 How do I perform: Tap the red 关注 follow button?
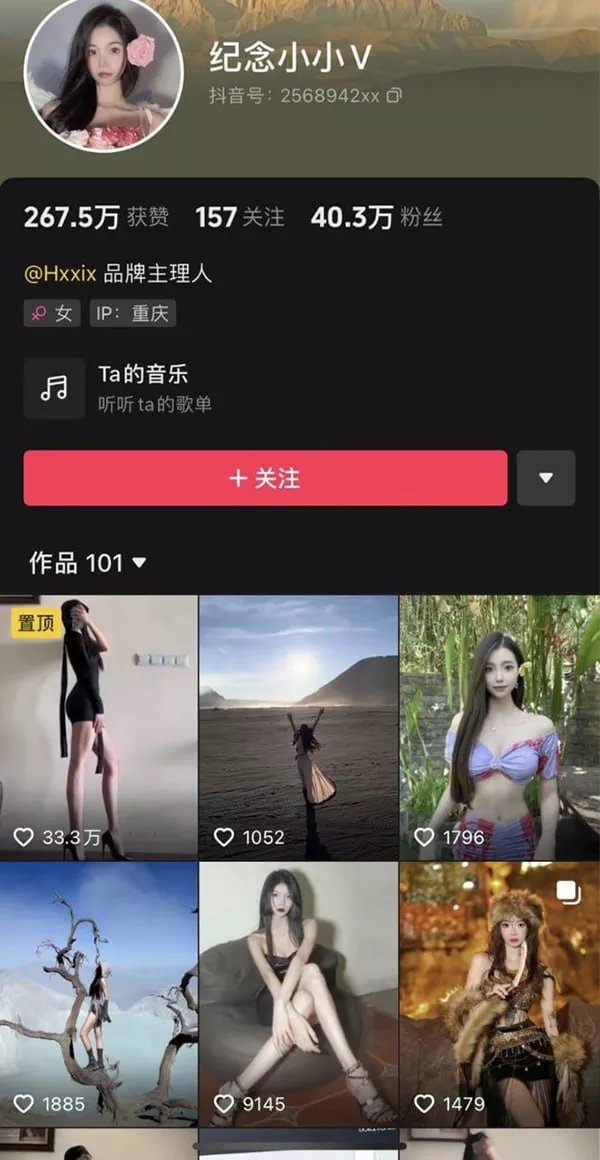[265, 478]
